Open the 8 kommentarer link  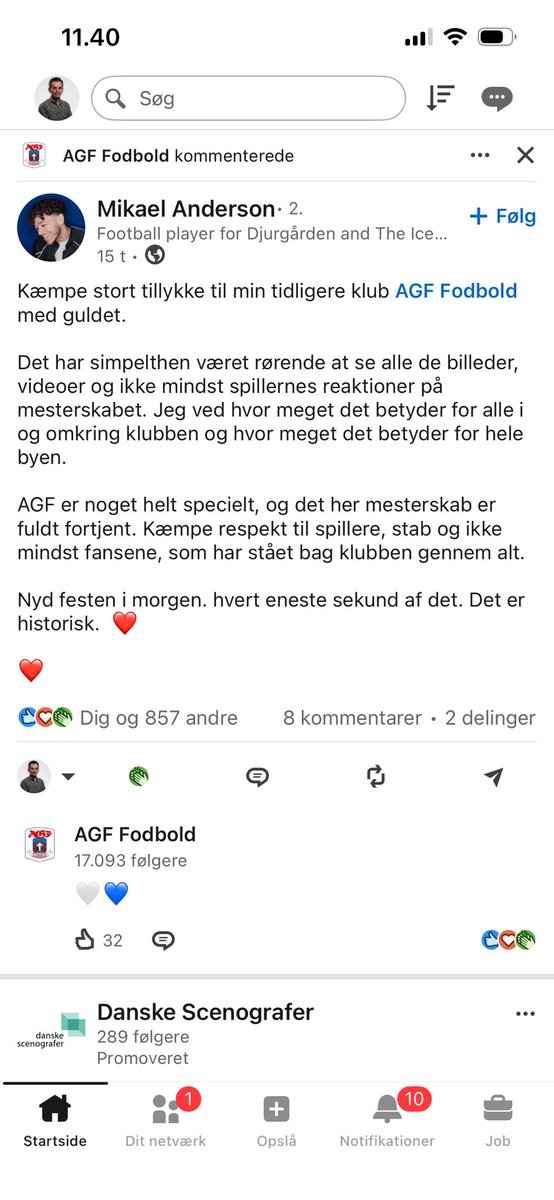tap(353, 717)
